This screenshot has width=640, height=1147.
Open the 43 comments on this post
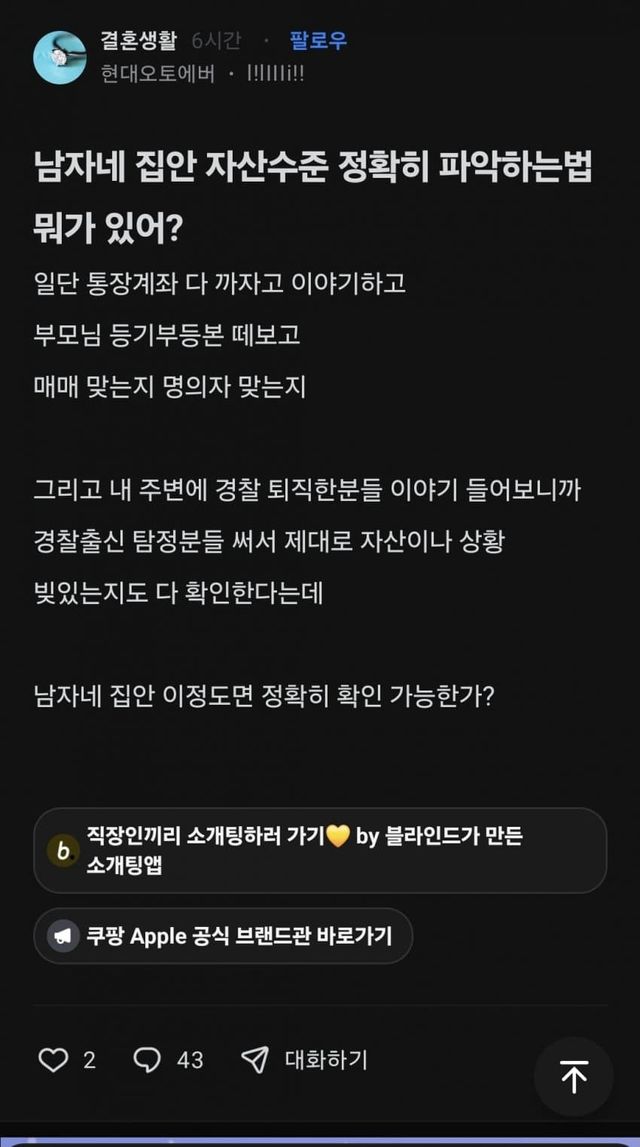pos(169,1060)
